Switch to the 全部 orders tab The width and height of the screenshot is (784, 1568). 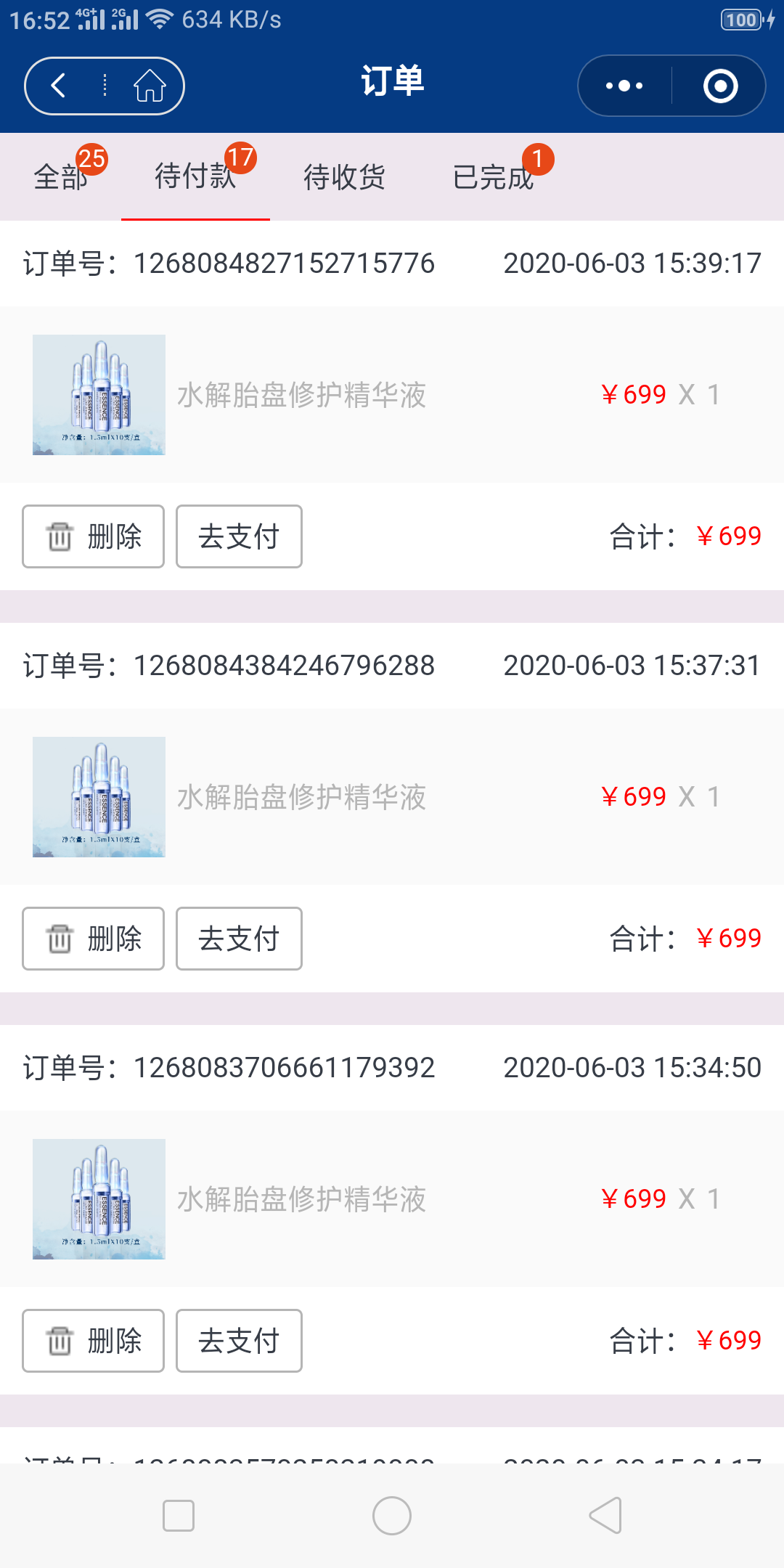61,176
